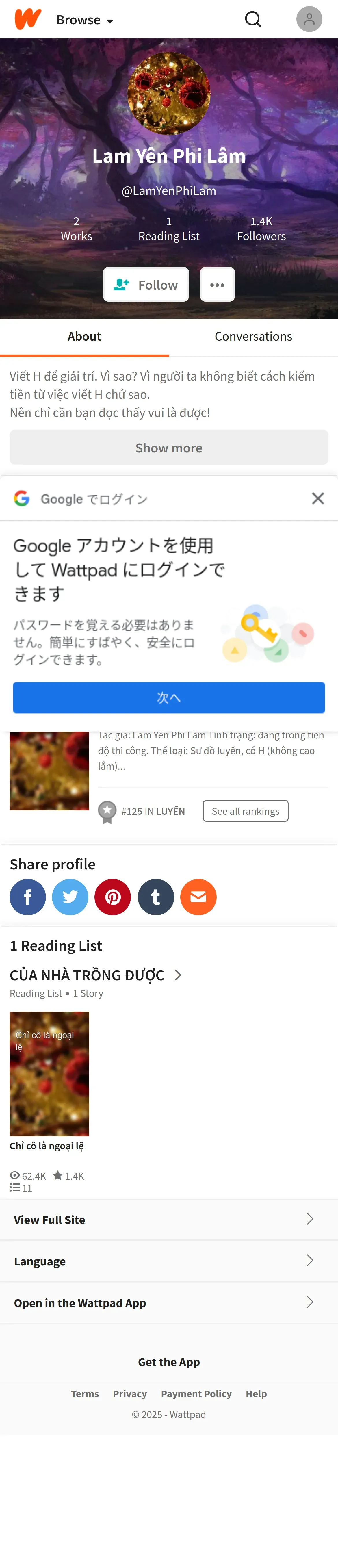Share profile on Tumblr

[156, 897]
